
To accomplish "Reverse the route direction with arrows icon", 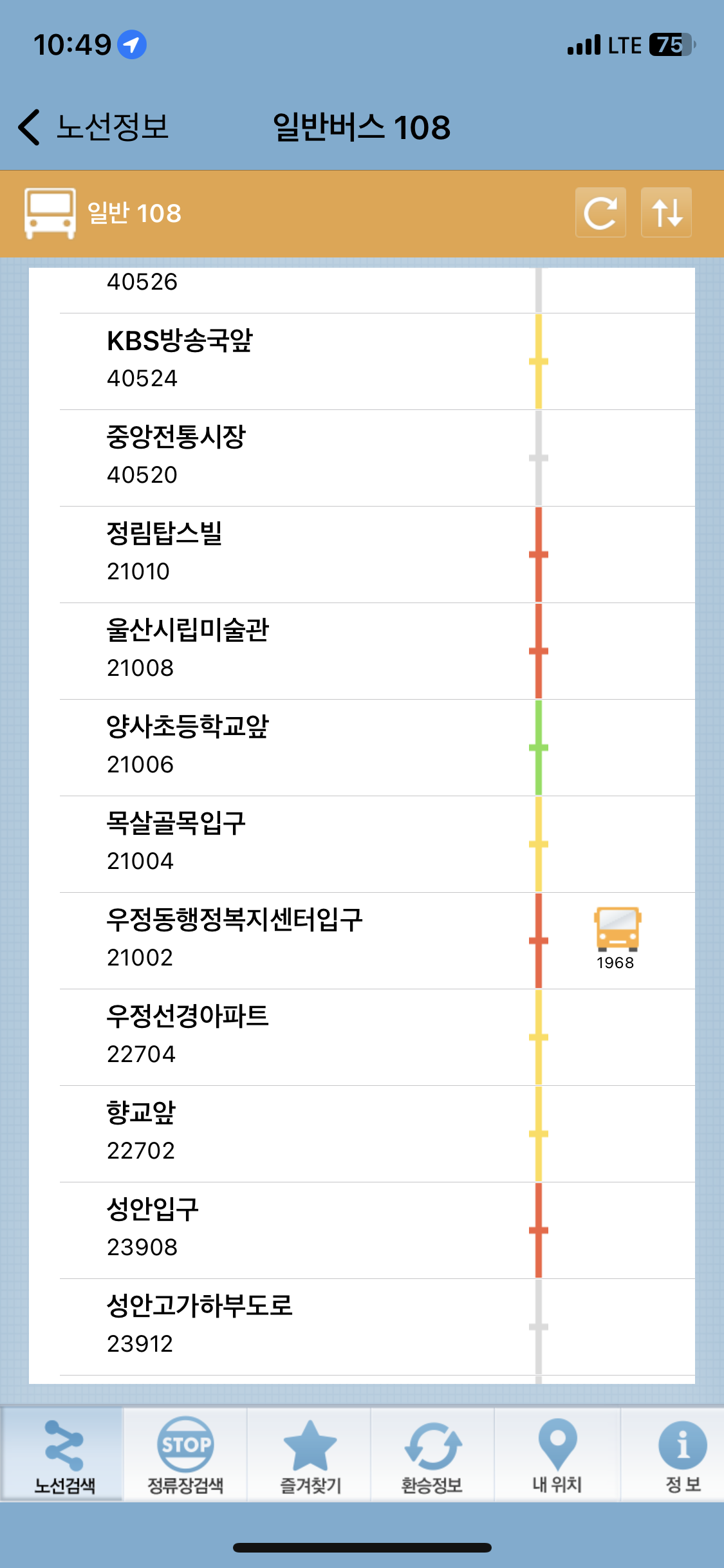I will pos(666,212).
